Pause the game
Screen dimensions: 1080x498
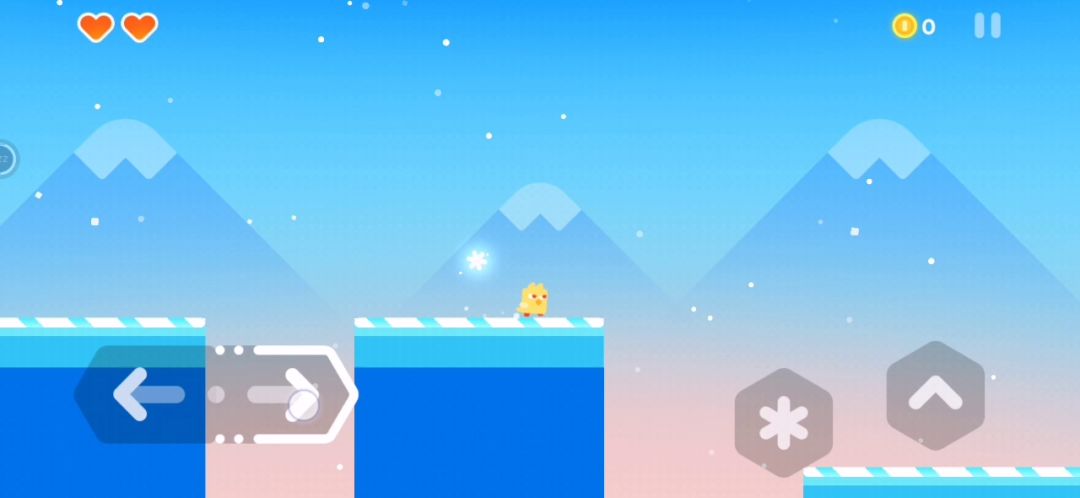click(987, 26)
